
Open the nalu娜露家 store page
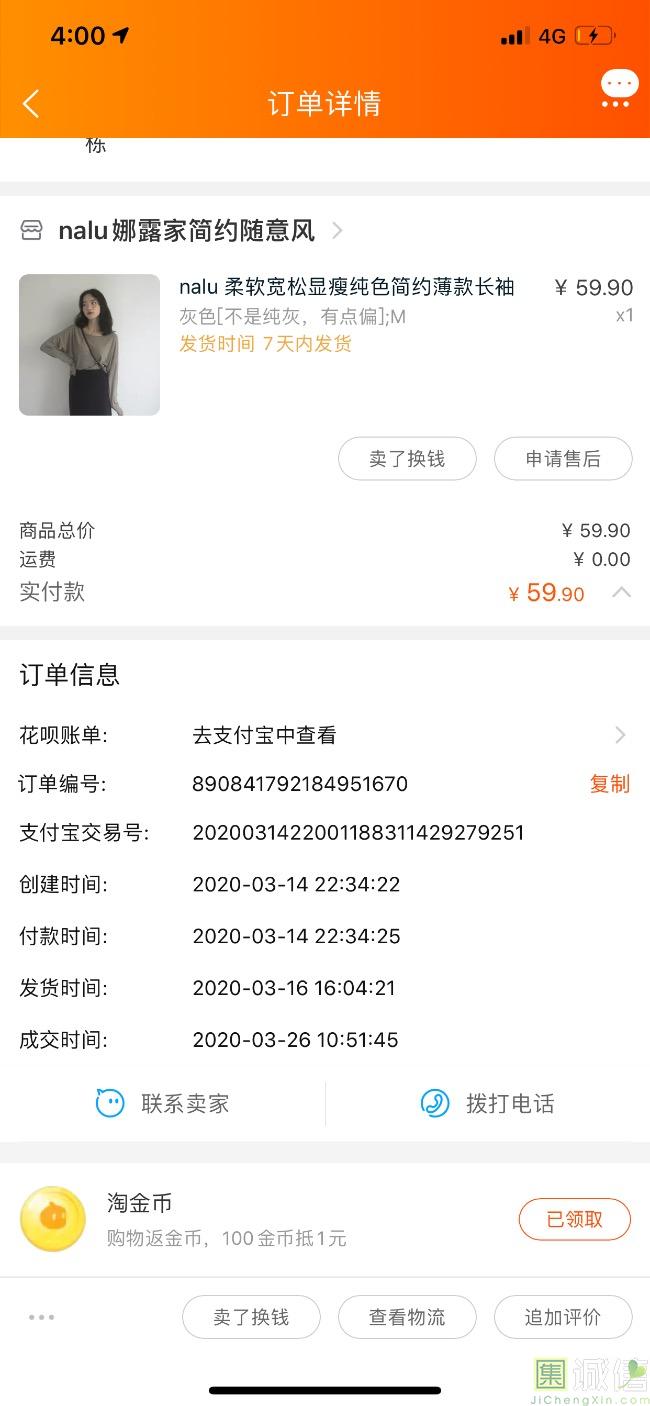tap(186, 231)
